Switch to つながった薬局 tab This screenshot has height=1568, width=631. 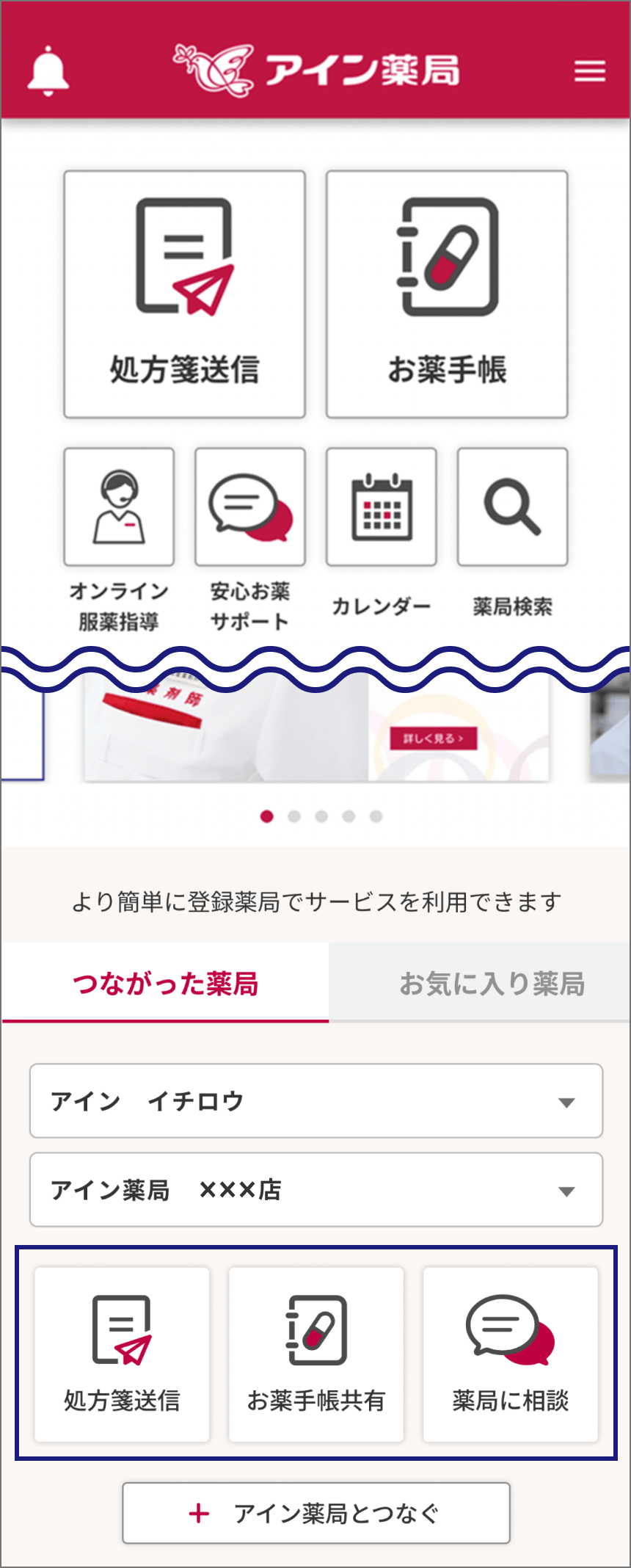click(165, 983)
